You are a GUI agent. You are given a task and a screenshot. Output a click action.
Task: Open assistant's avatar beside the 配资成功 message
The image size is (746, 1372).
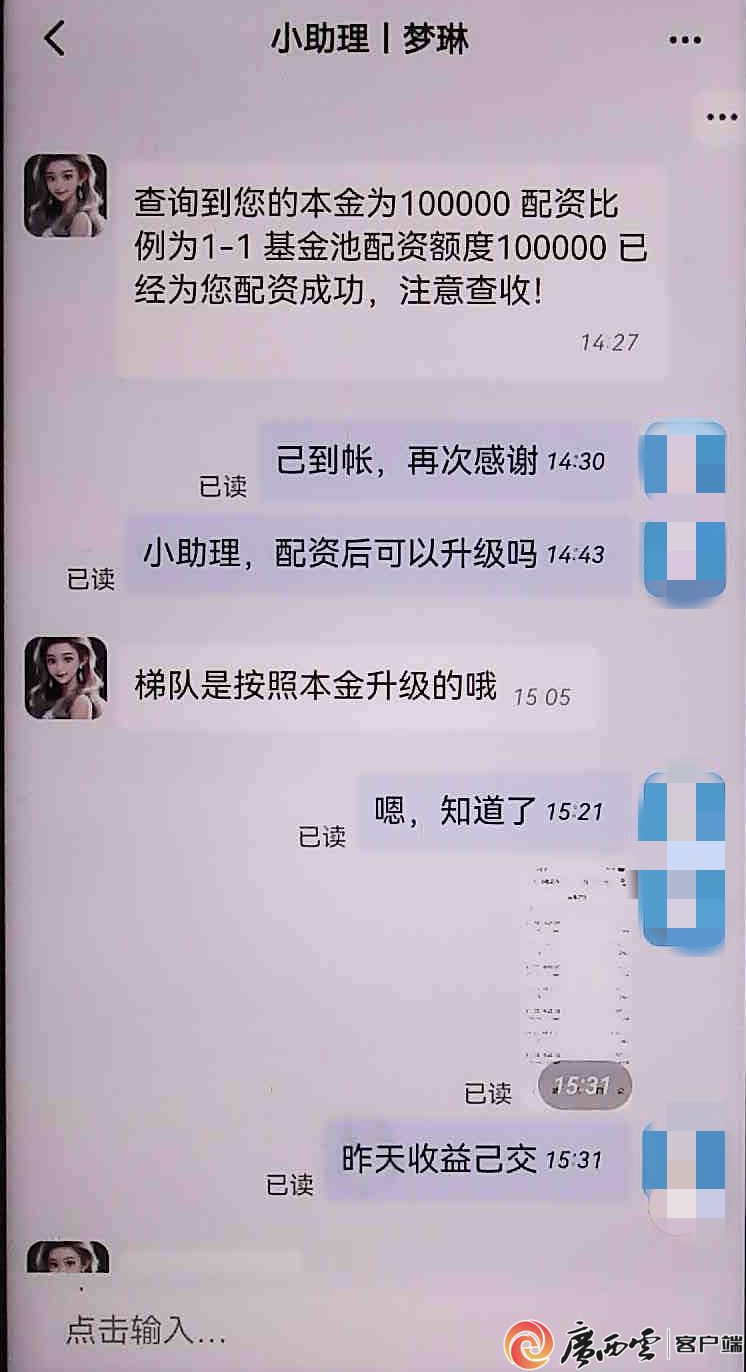tap(66, 195)
